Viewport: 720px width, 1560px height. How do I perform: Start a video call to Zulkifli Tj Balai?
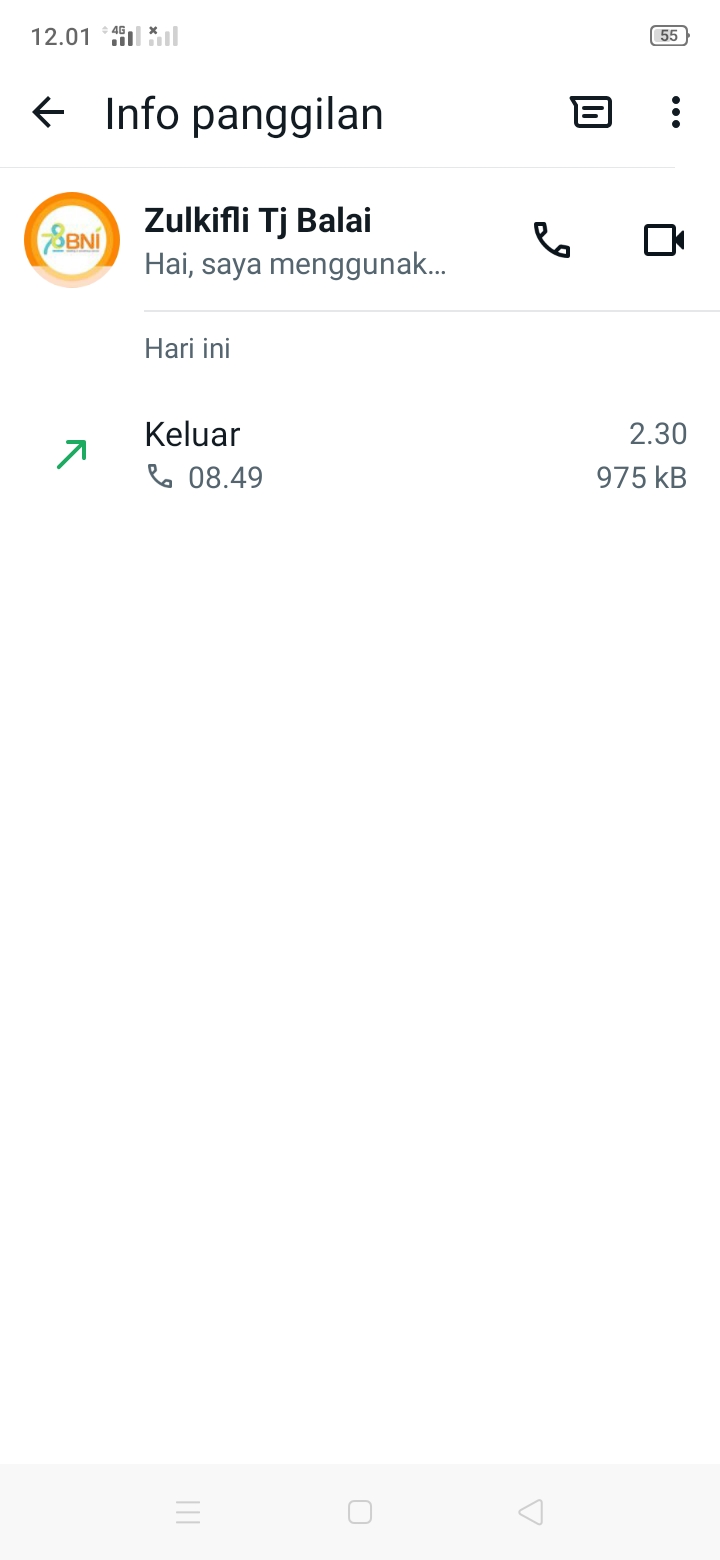[x=664, y=239]
